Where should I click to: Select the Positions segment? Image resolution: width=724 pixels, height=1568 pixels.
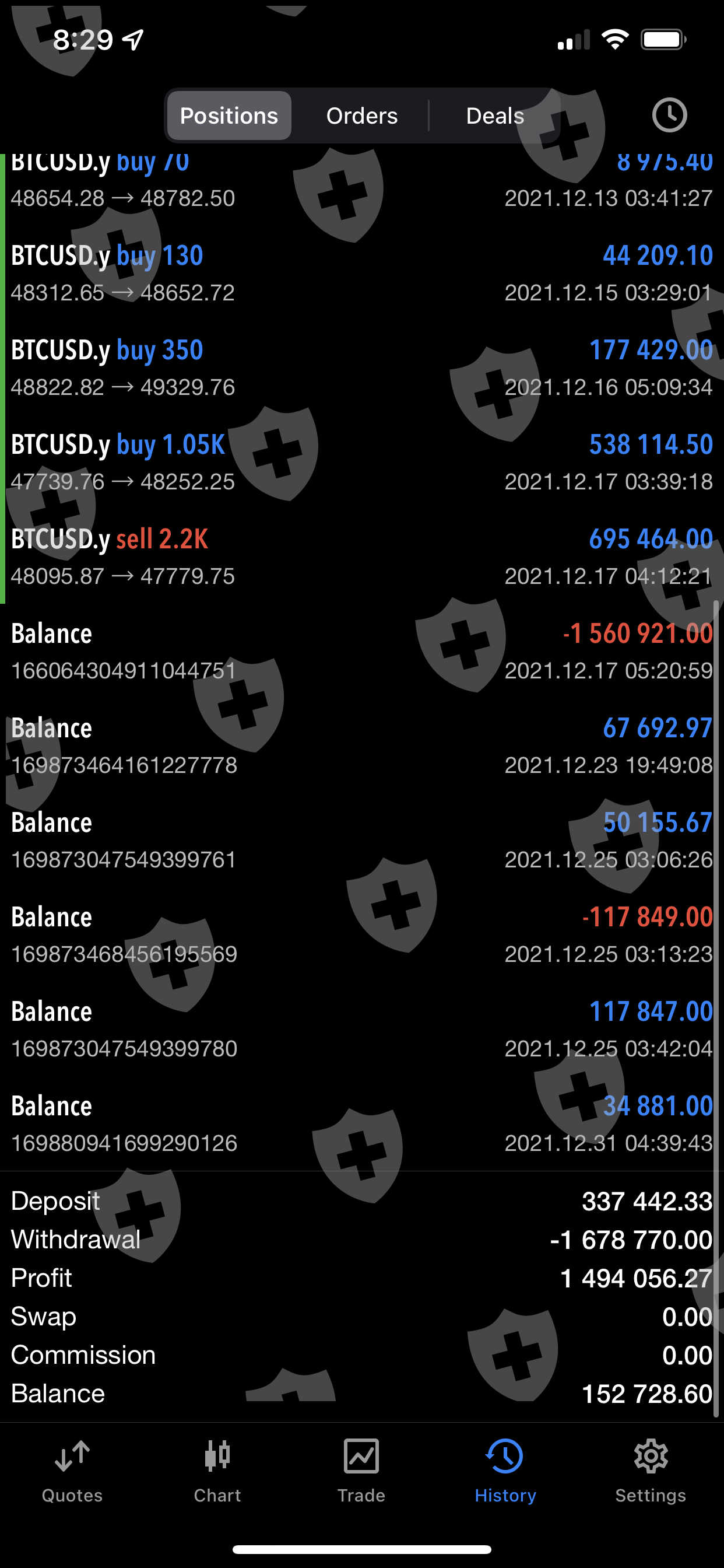[229, 116]
